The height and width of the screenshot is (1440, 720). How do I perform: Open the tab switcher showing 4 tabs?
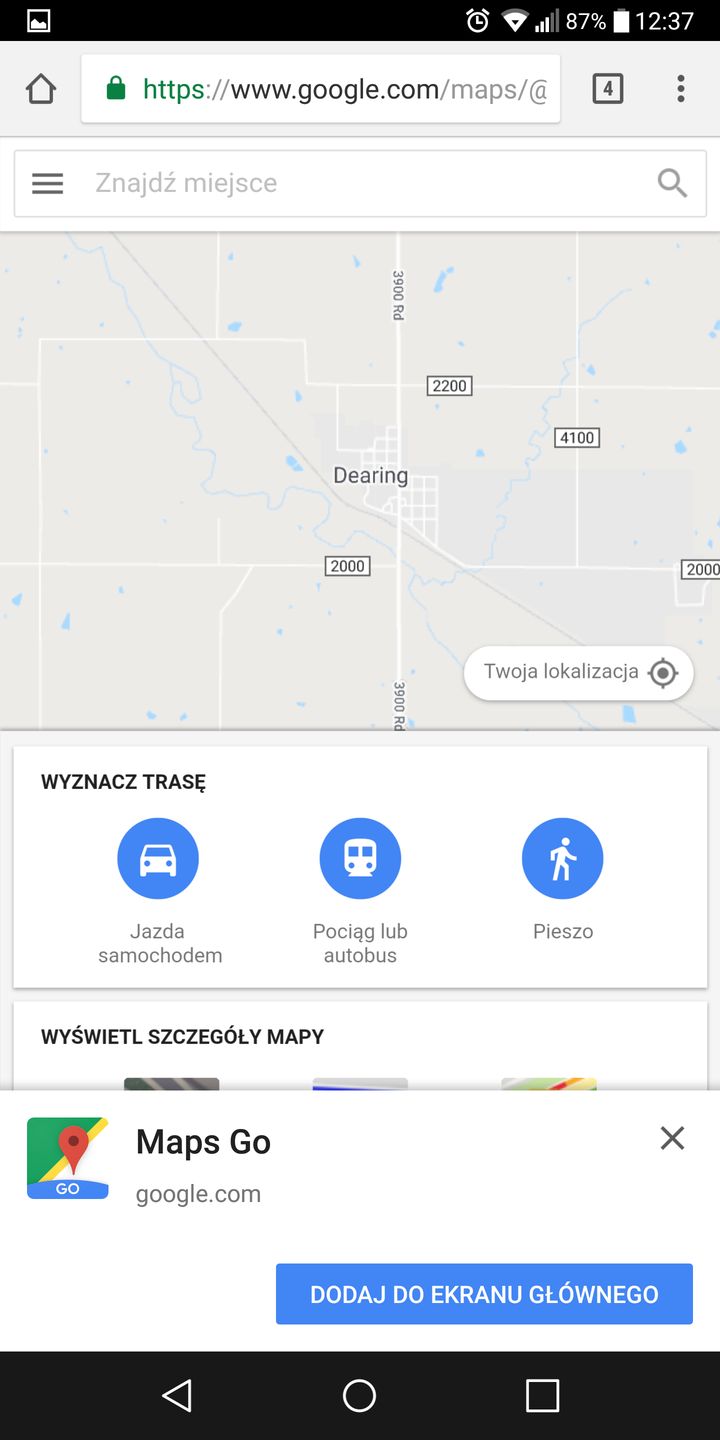(607, 89)
